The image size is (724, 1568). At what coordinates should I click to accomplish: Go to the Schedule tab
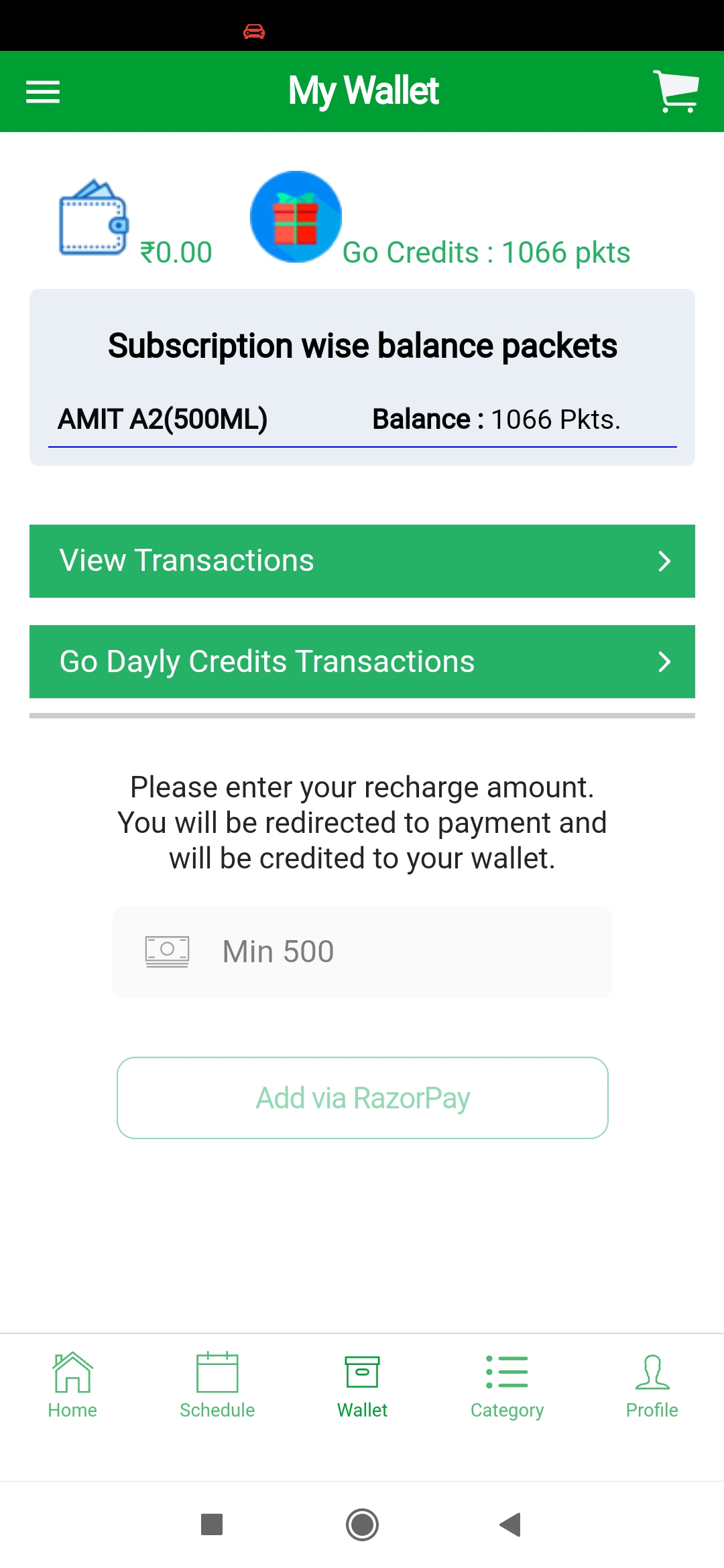[217, 1384]
